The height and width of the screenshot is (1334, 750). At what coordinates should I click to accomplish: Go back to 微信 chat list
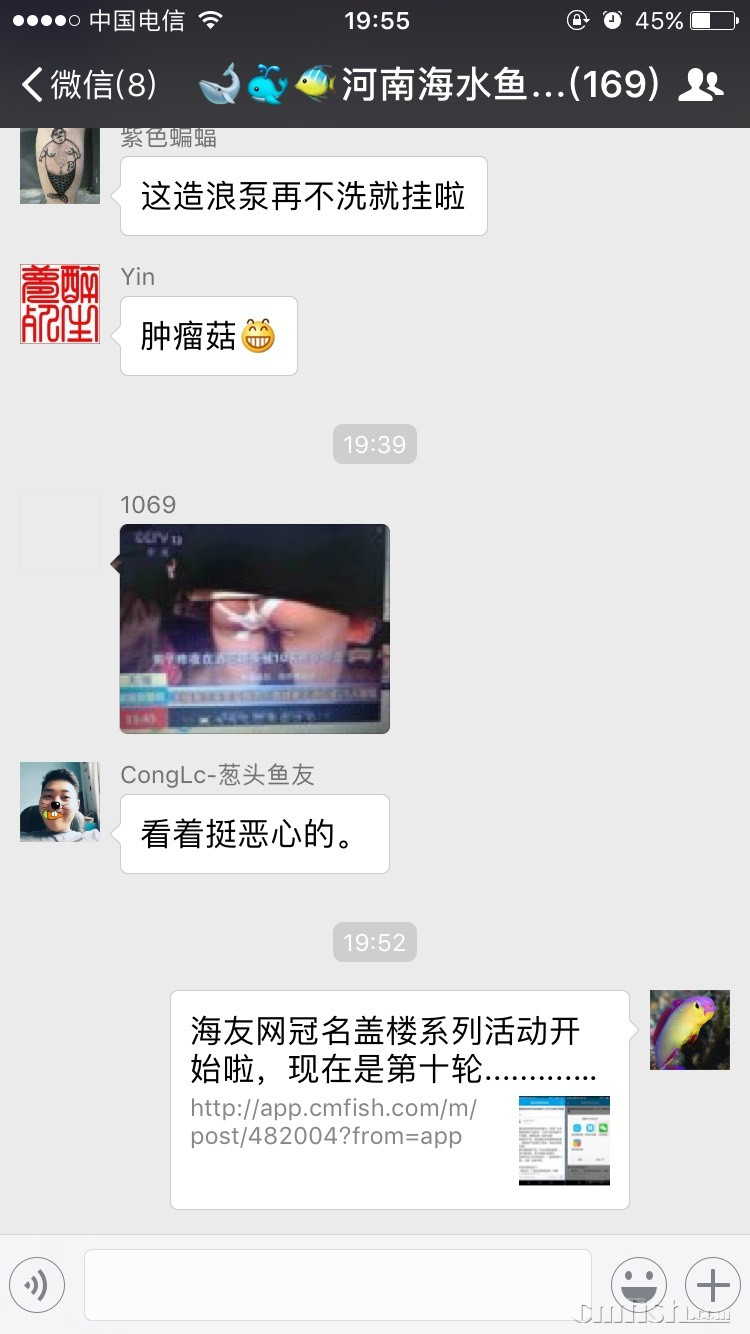88,85
